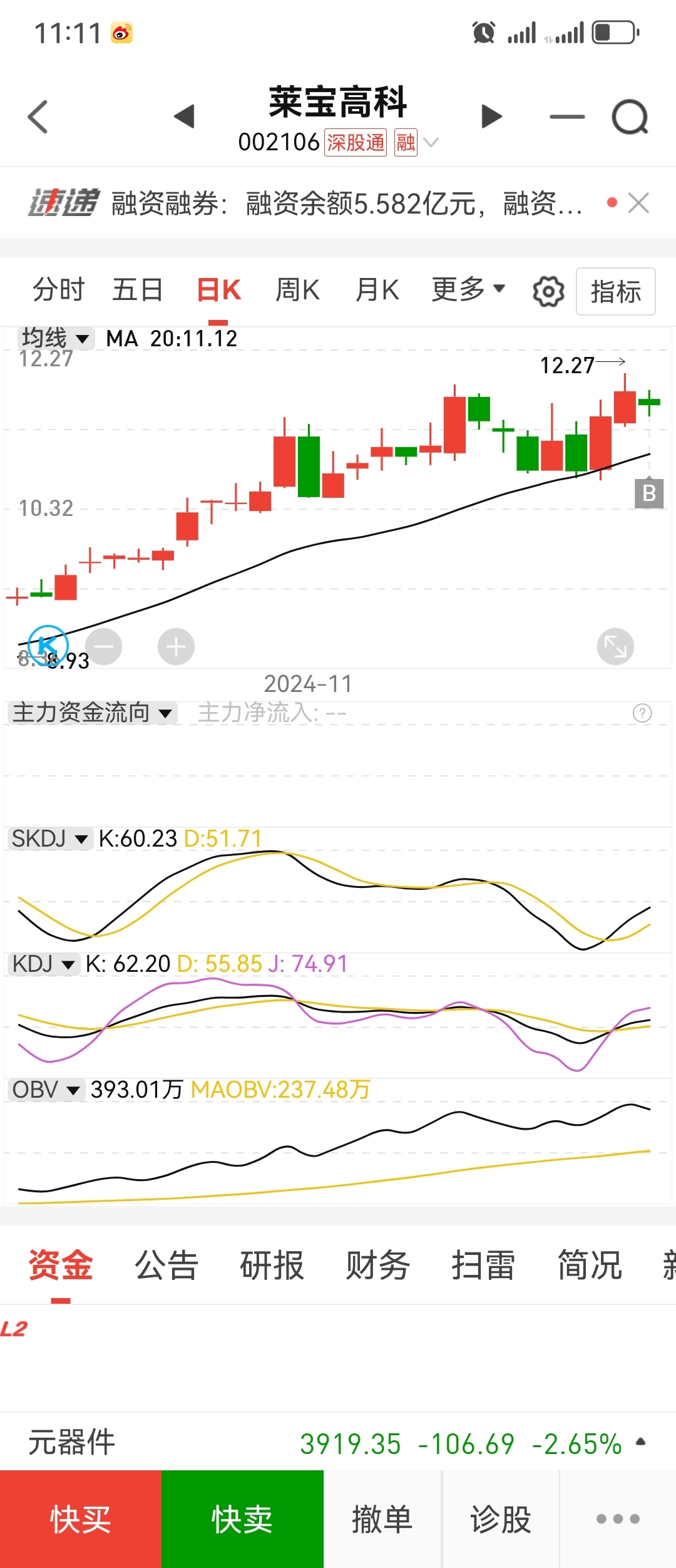Open the 主力资金流向 indicator dropdown
This screenshot has width=676, height=1568.
click(92, 713)
